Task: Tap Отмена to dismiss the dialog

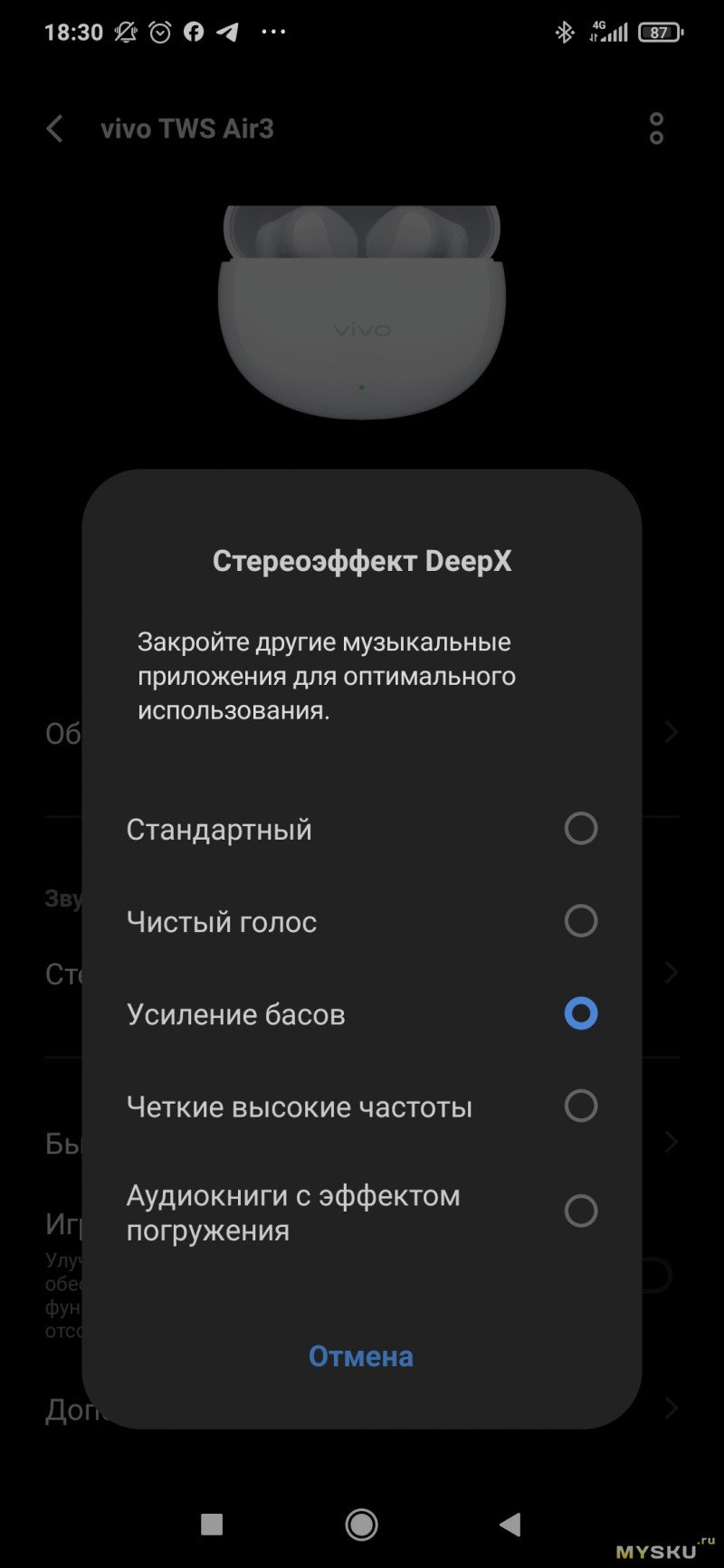Action: (361, 1356)
